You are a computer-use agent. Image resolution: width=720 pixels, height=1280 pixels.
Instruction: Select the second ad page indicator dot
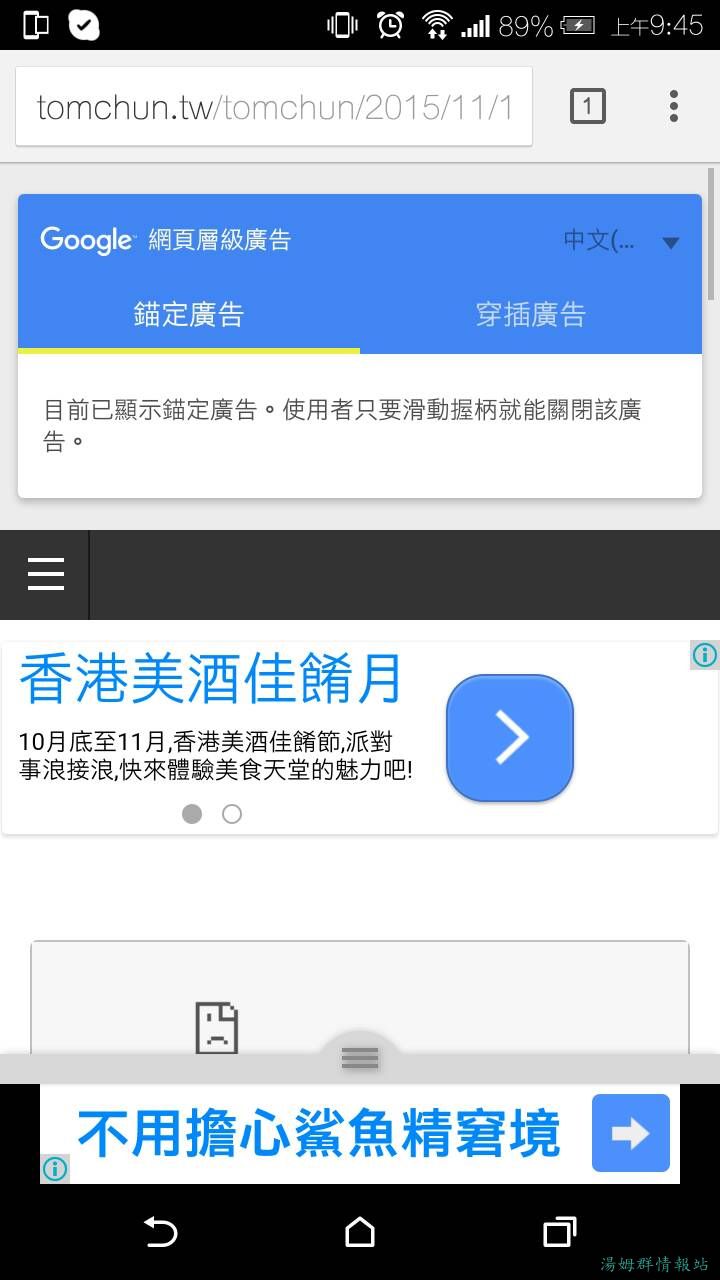pyautogui.click(x=232, y=814)
